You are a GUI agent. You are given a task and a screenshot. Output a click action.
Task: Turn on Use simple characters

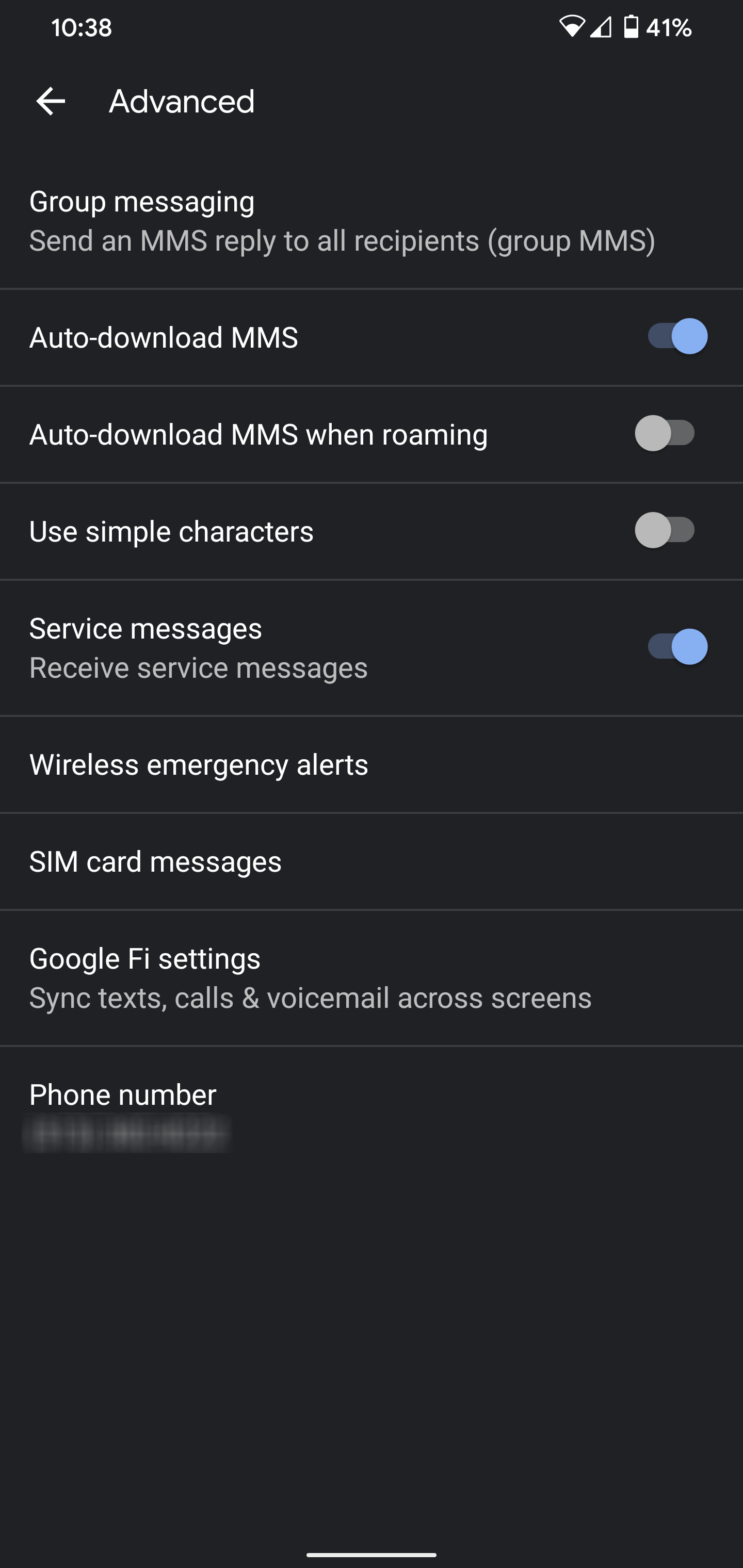click(665, 530)
